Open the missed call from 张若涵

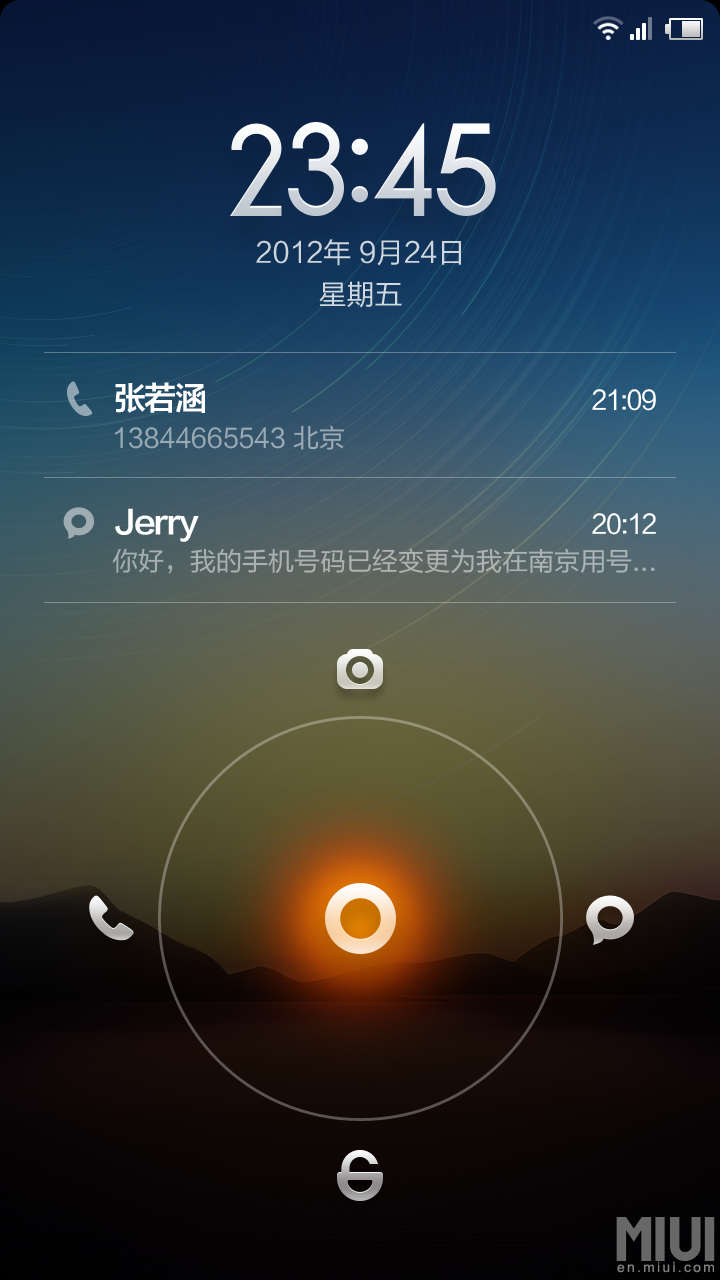point(360,416)
